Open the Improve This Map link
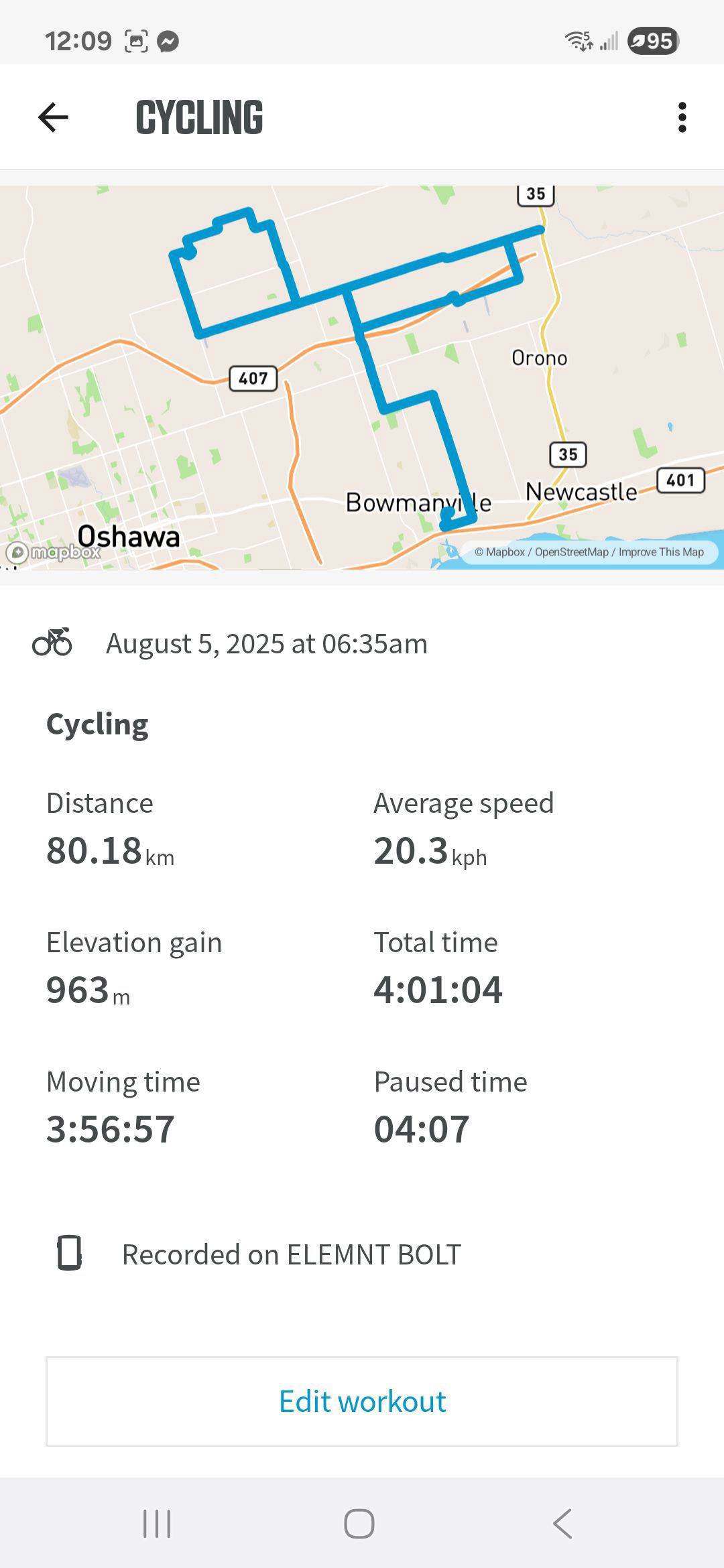 [x=661, y=552]
